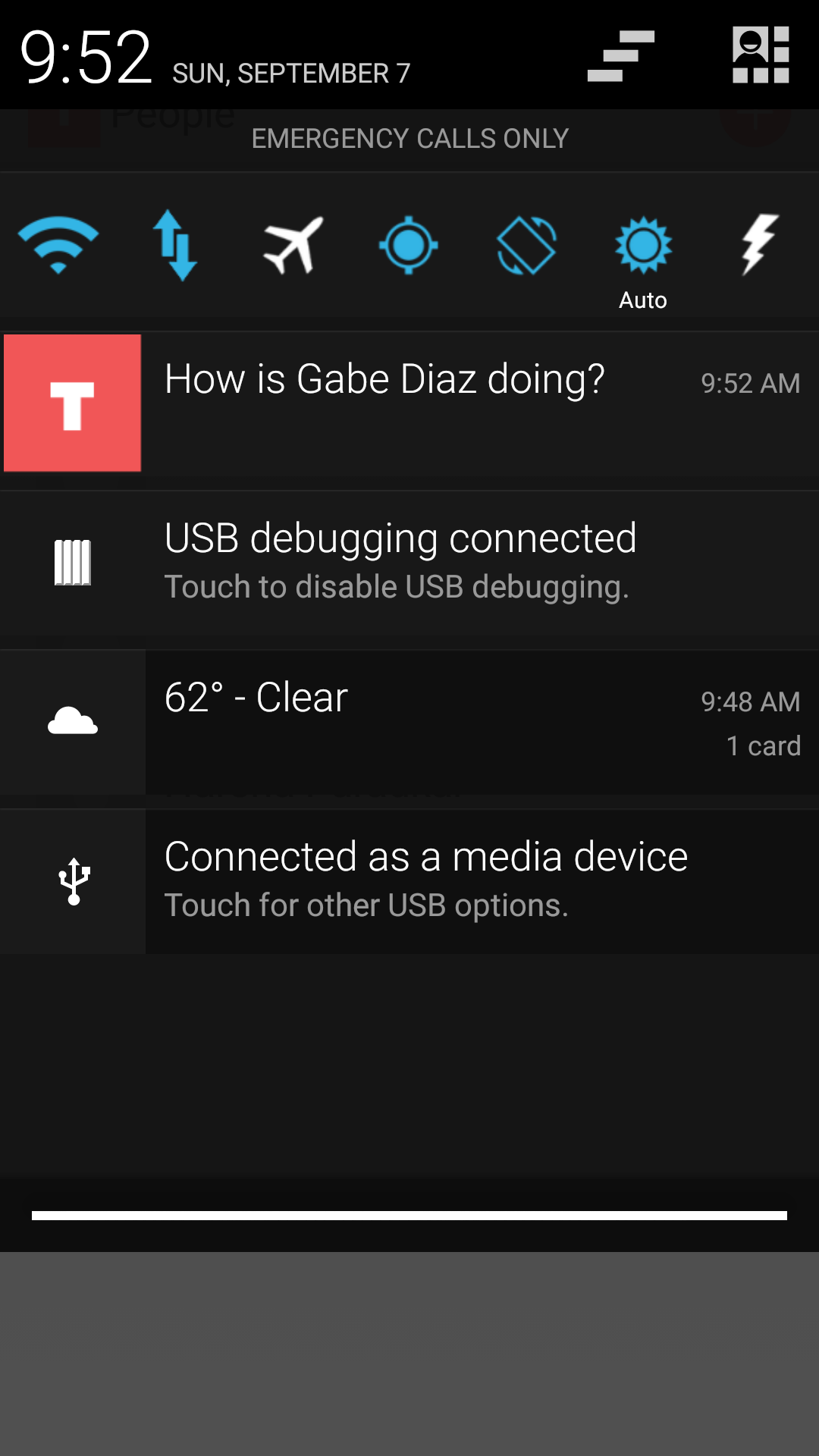Screen dimensions: 819x1456
Task: Open the 62° Clear weather notification
Action: pos(409,722)
